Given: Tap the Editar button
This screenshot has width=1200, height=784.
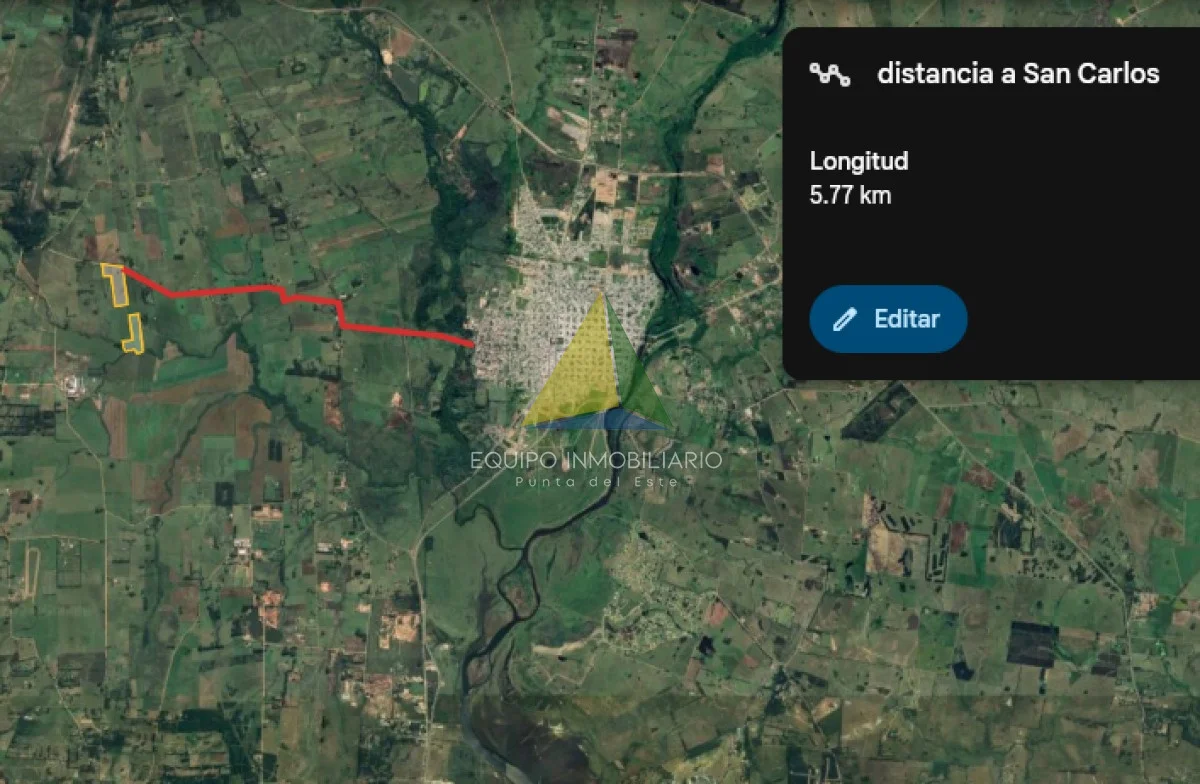Looking at the screenshot, I should click(888, 319).
